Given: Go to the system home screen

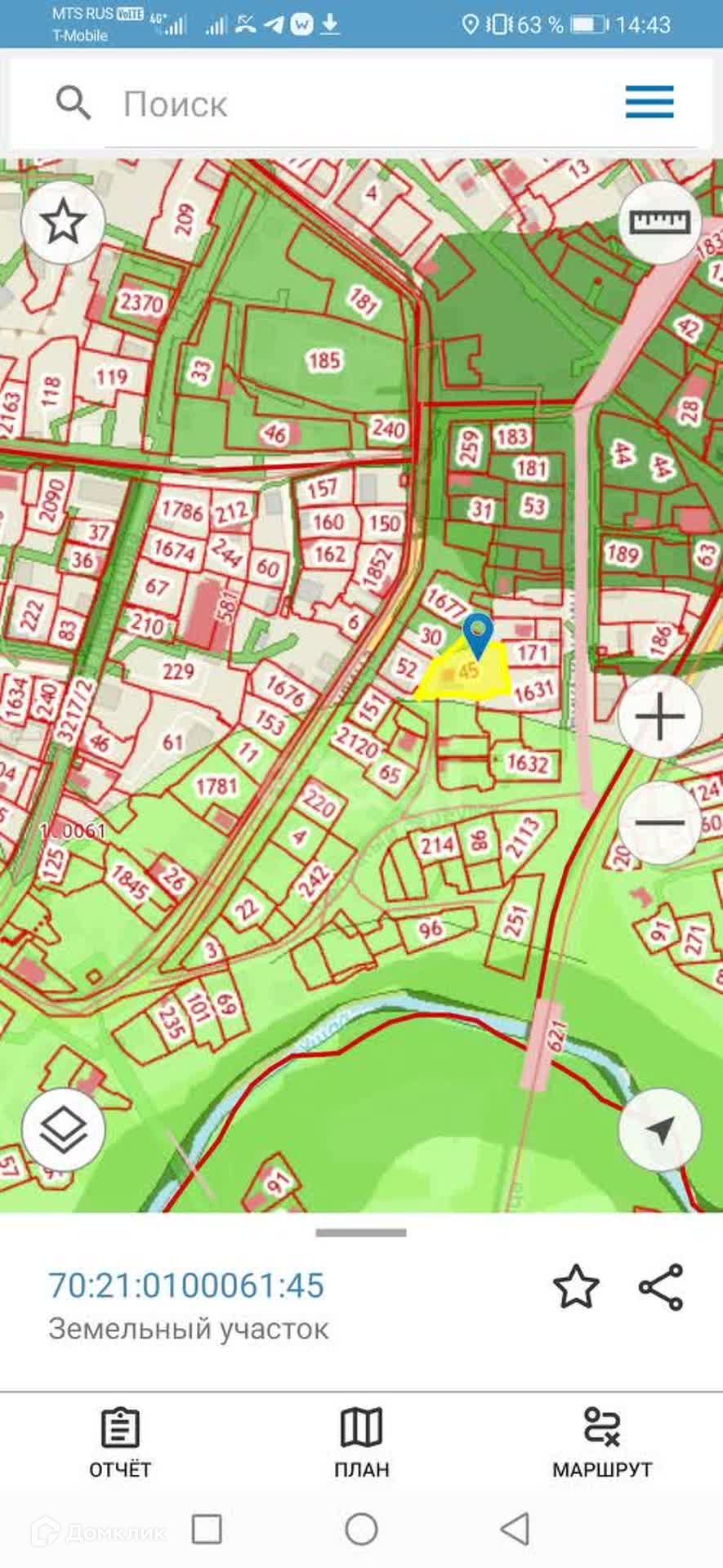Looking at the screenshot, I should click(x=361, y=1529).
